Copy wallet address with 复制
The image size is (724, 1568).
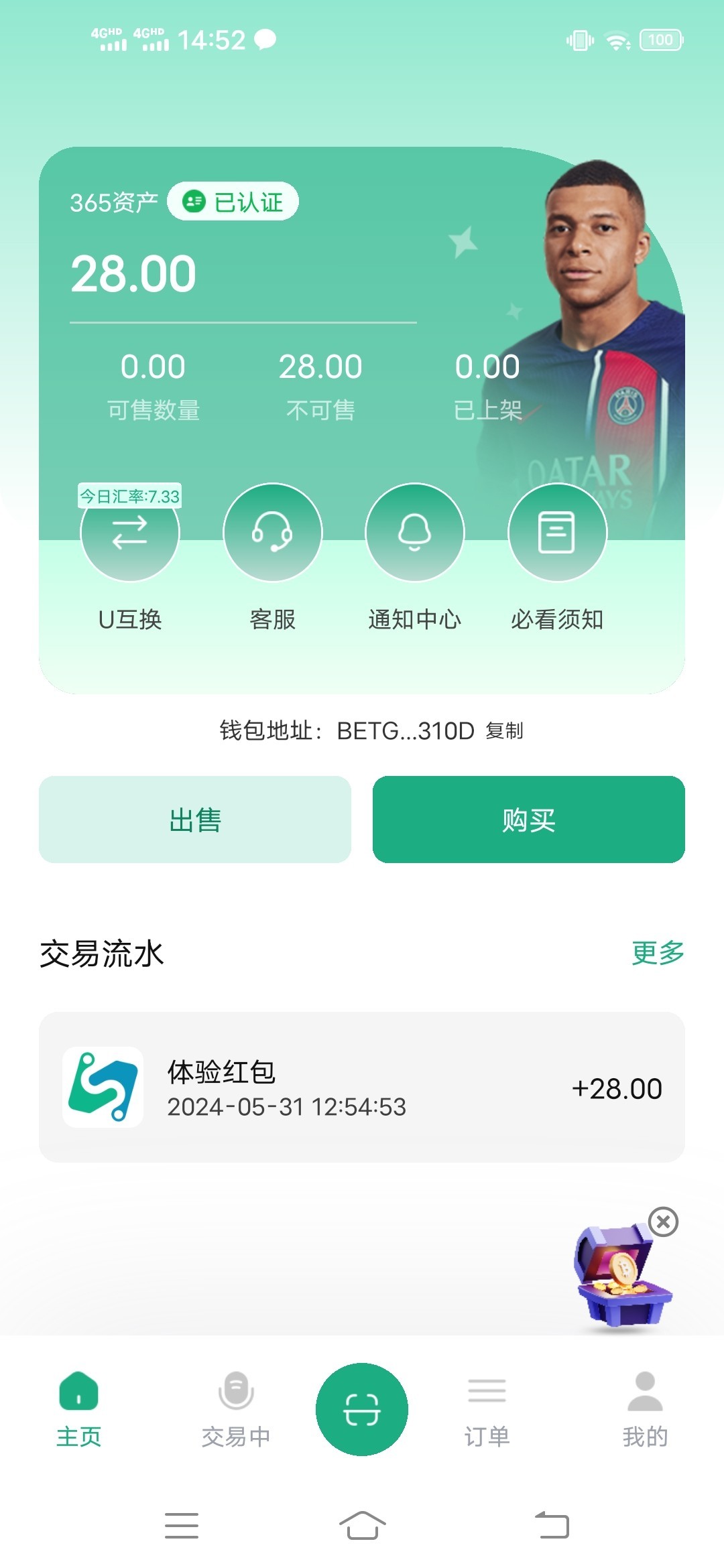(504, 730)
